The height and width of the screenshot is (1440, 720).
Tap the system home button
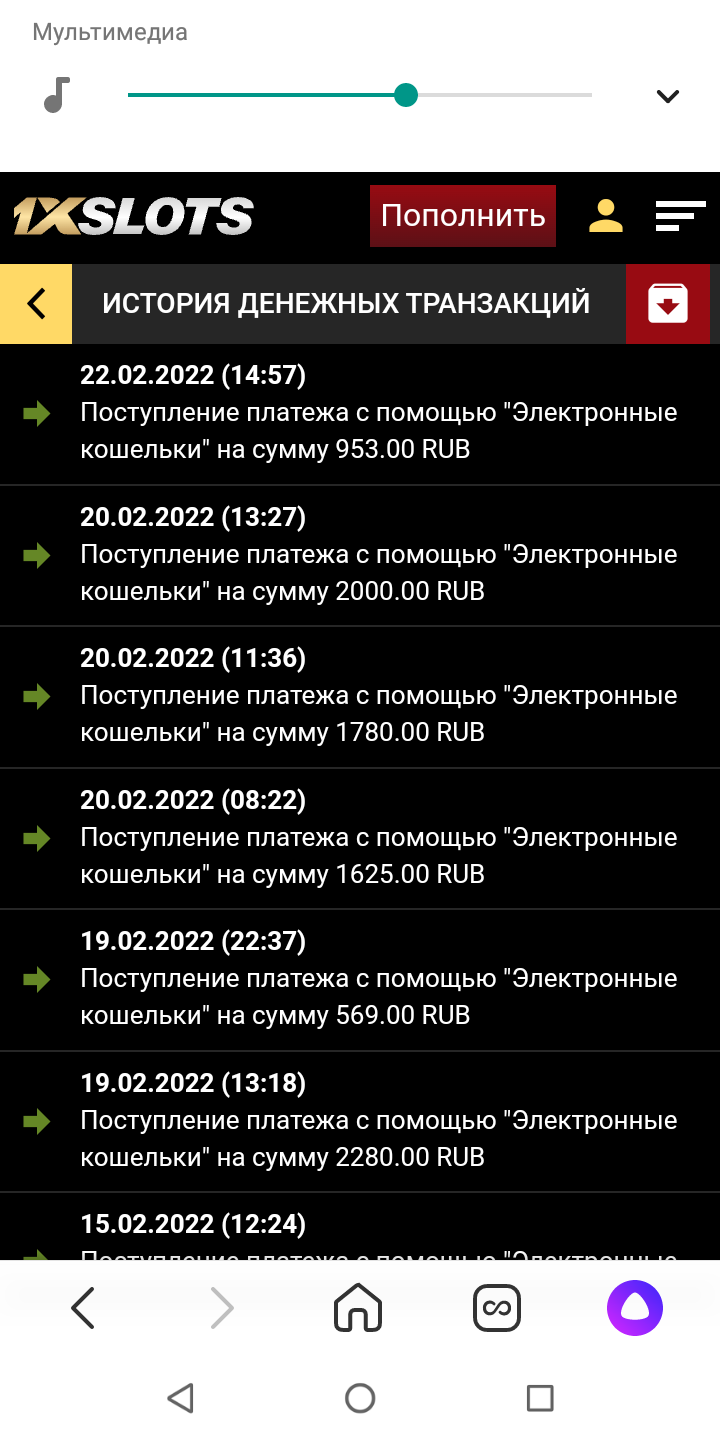coord(360,1397)
